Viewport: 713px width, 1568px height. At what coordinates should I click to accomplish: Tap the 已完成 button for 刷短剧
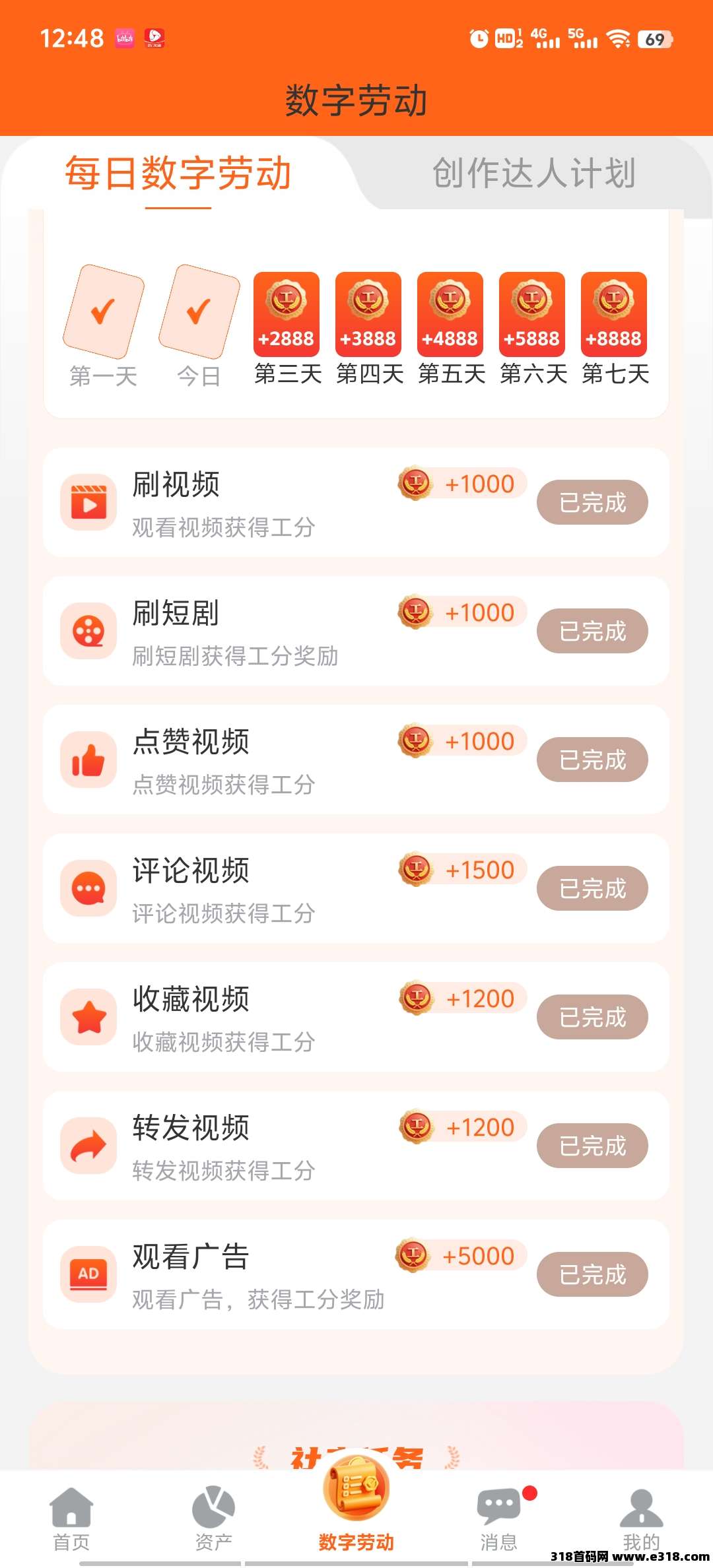tap(592, 632)
